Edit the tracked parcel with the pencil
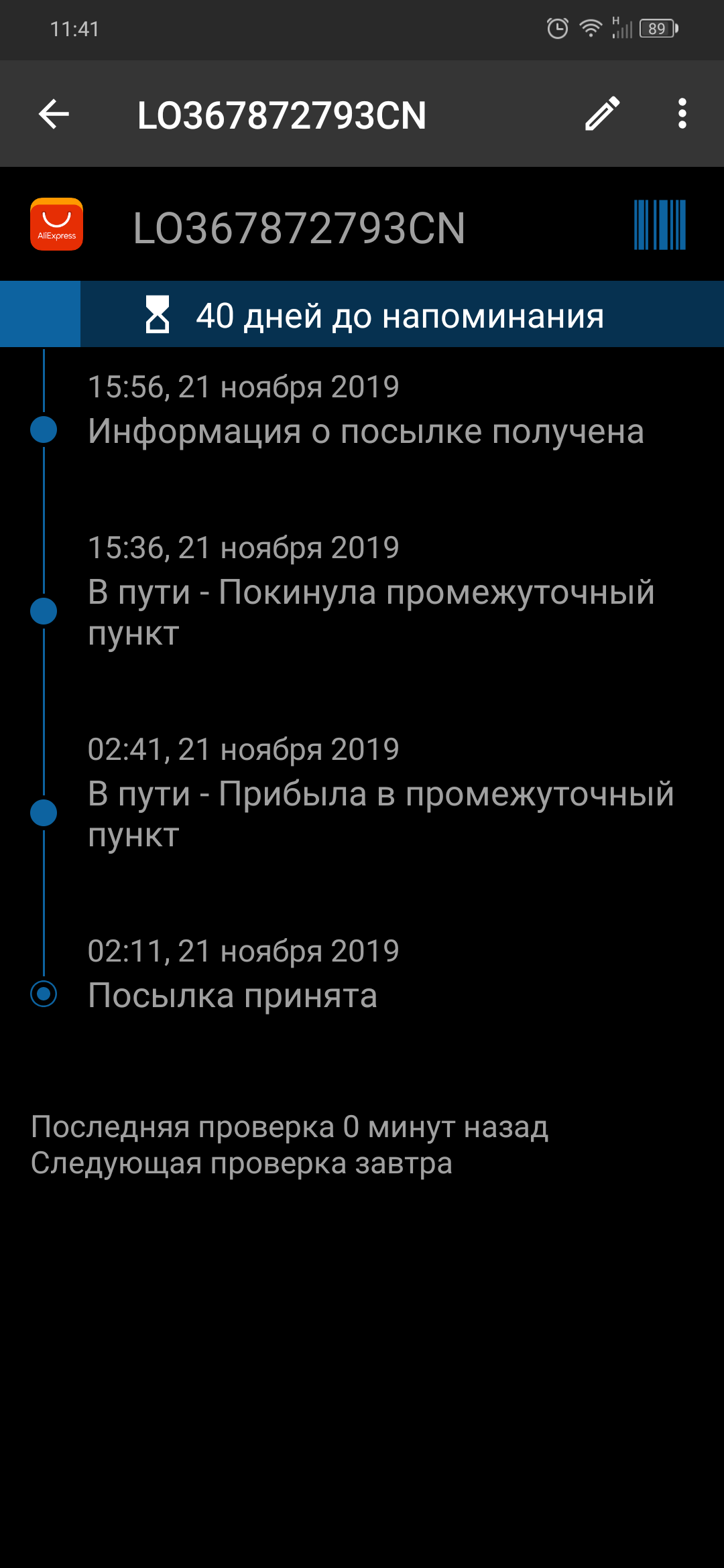724x1568 pixels. (x=602, y=114)
